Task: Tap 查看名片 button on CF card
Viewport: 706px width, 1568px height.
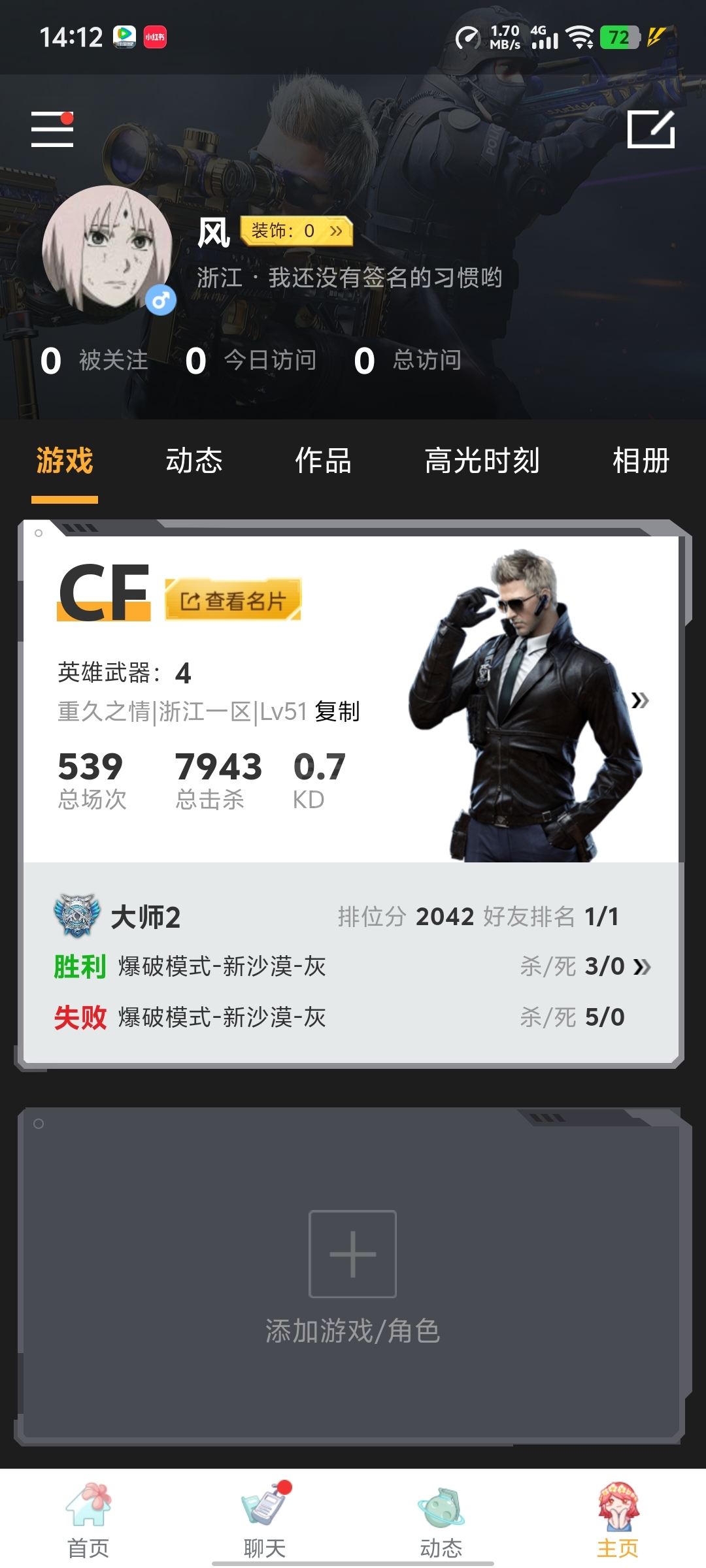Action: [x=233, y=600]
